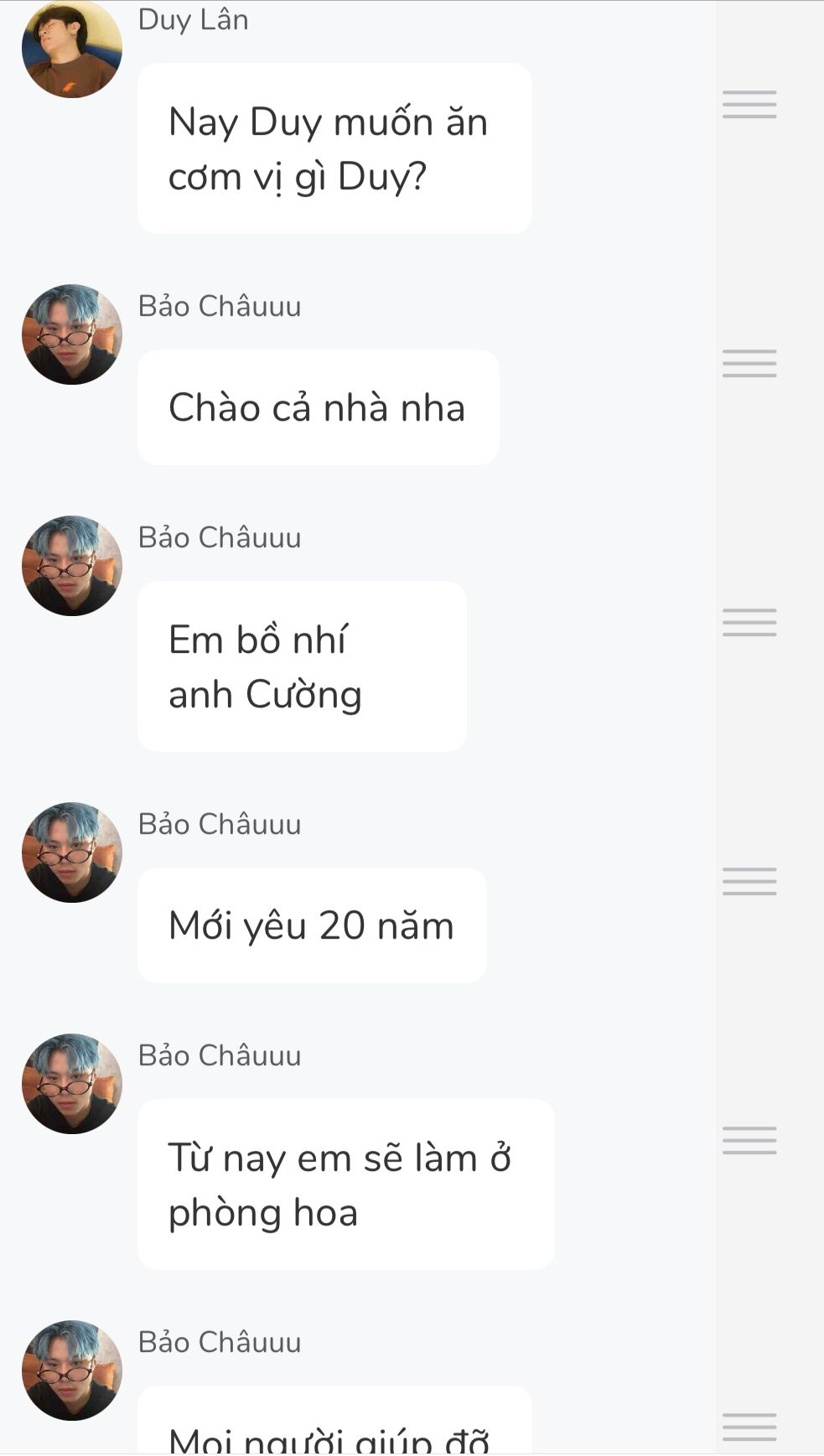824x1456 pixels.
Task: Tap the reorder handle next to Duy Lân's message
Action: pyautogui.click(x=749, y=105)
